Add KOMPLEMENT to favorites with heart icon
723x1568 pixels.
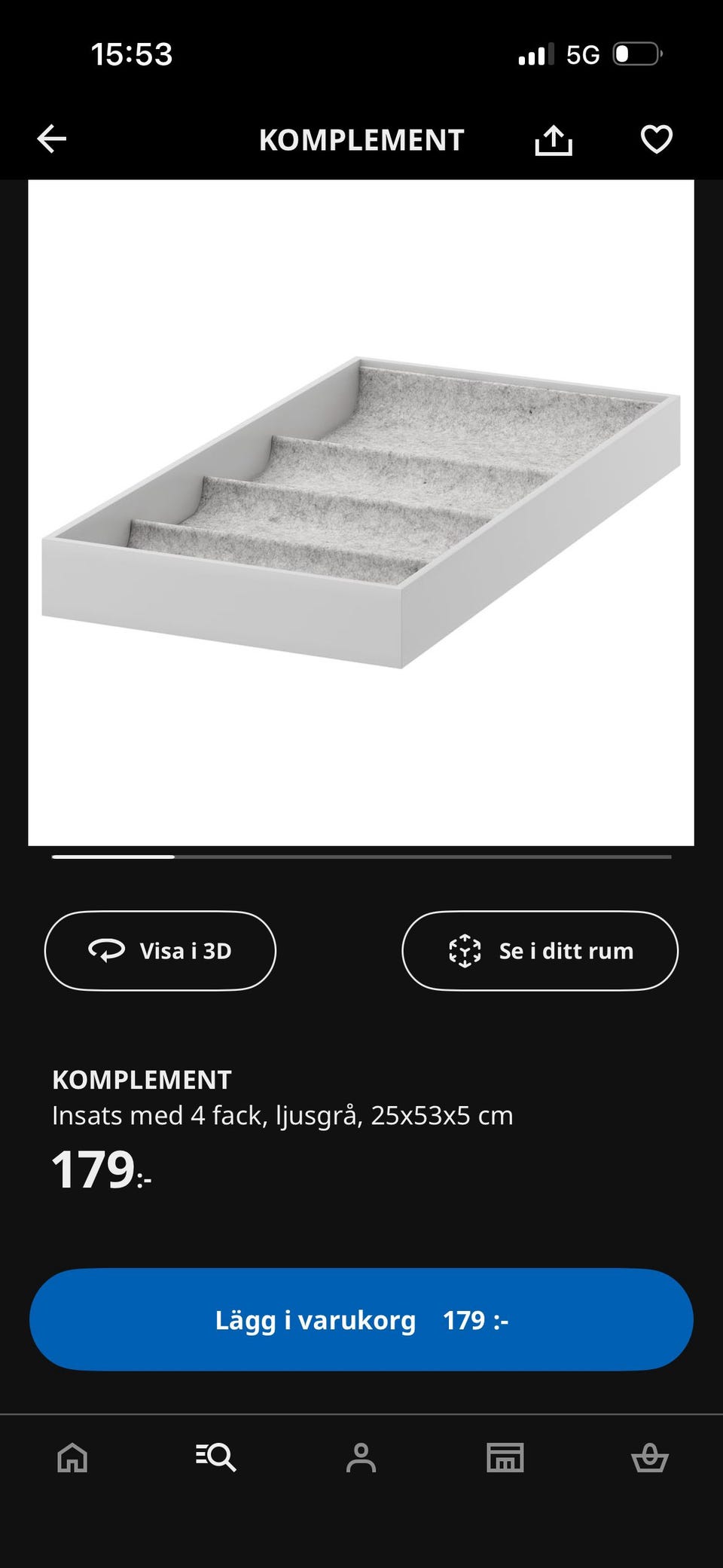pos(657,139)
